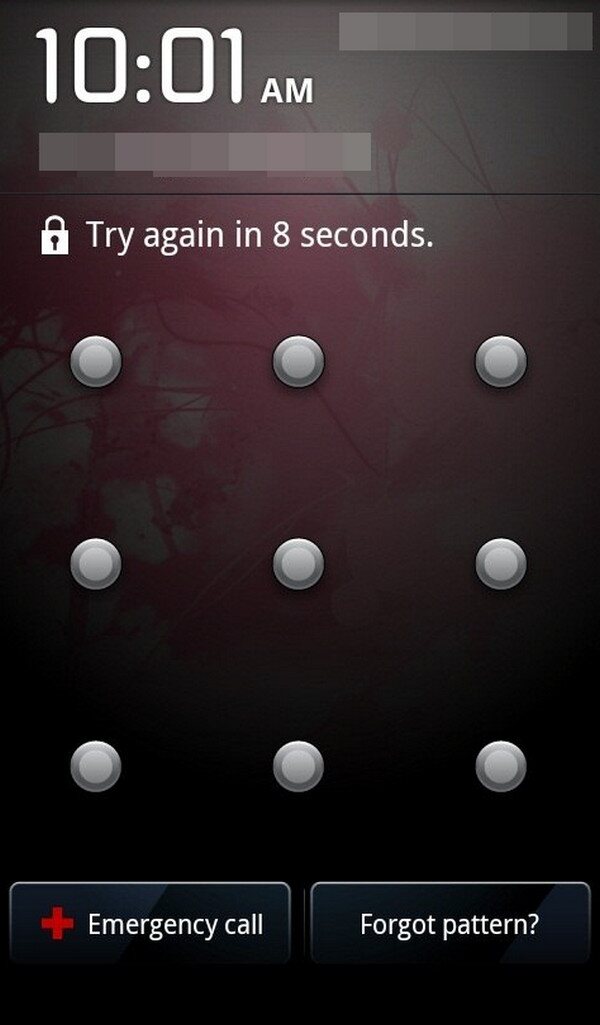Tap the middle-left pattern dot
The height and width of the screenshot is (1025, 600).
pyautogui.click(x=96, y=564)
